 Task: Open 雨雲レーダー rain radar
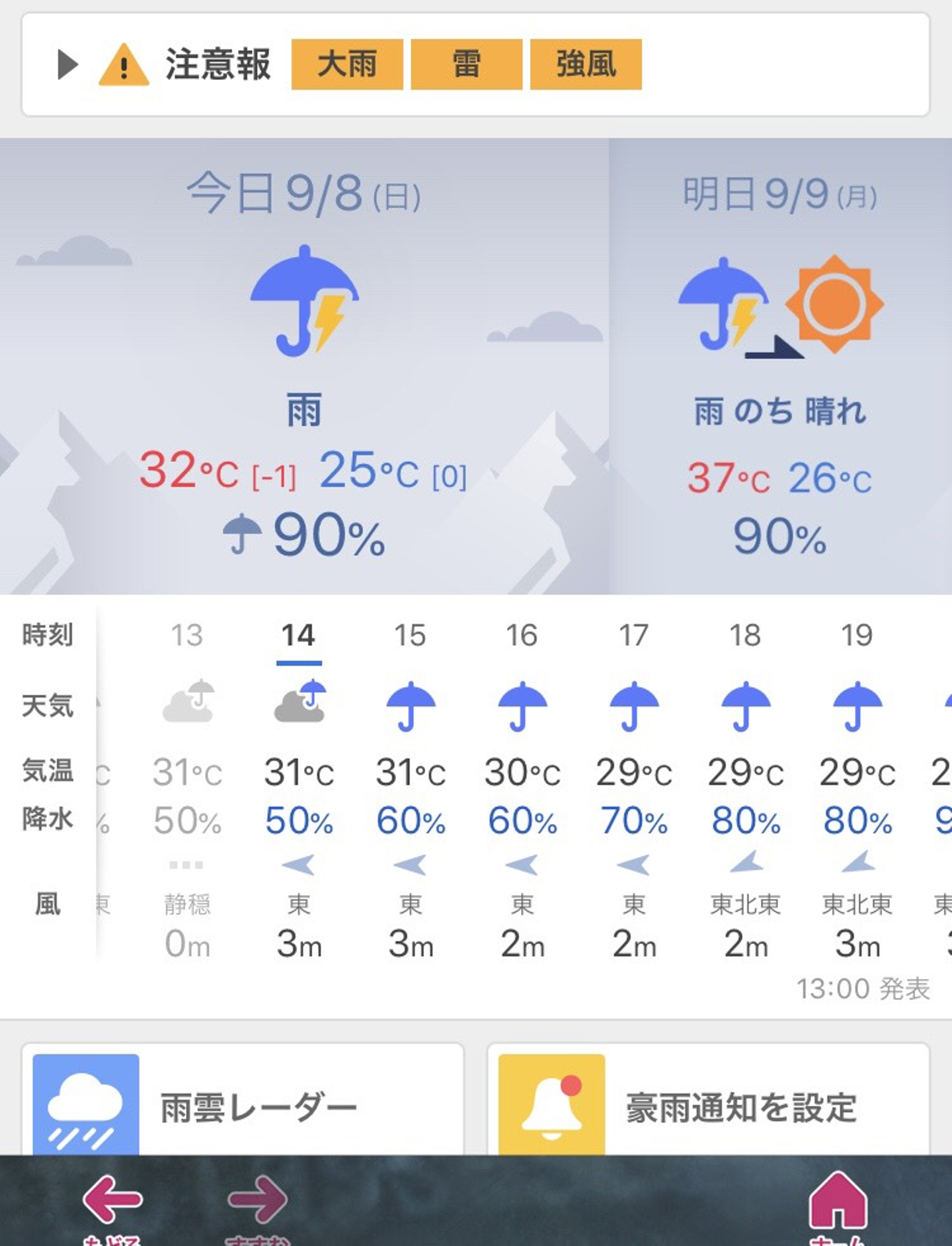tap(243, 1107)
